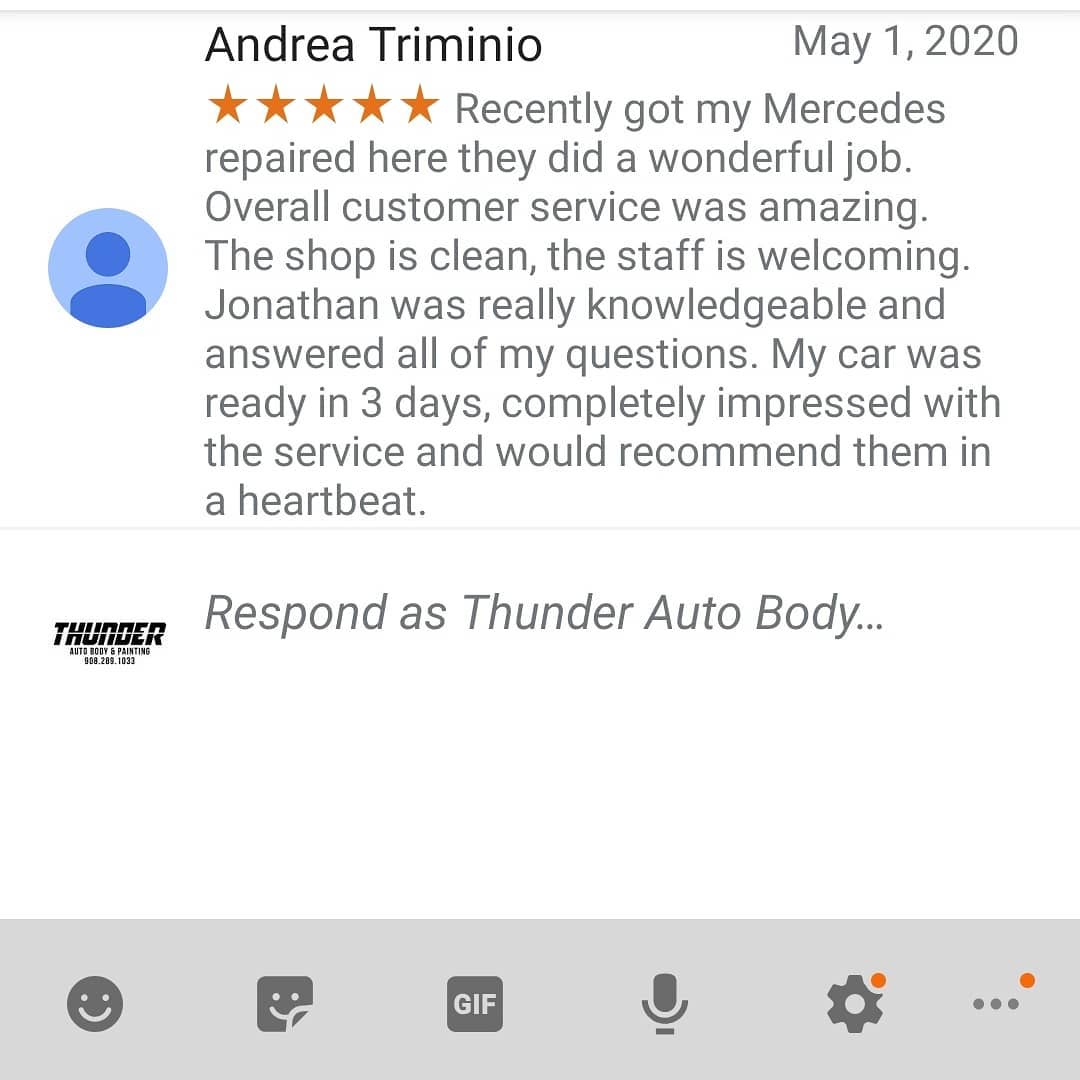Open the GIF search on the keyboard
1080x1080 pixels.
click(475, 1004)
